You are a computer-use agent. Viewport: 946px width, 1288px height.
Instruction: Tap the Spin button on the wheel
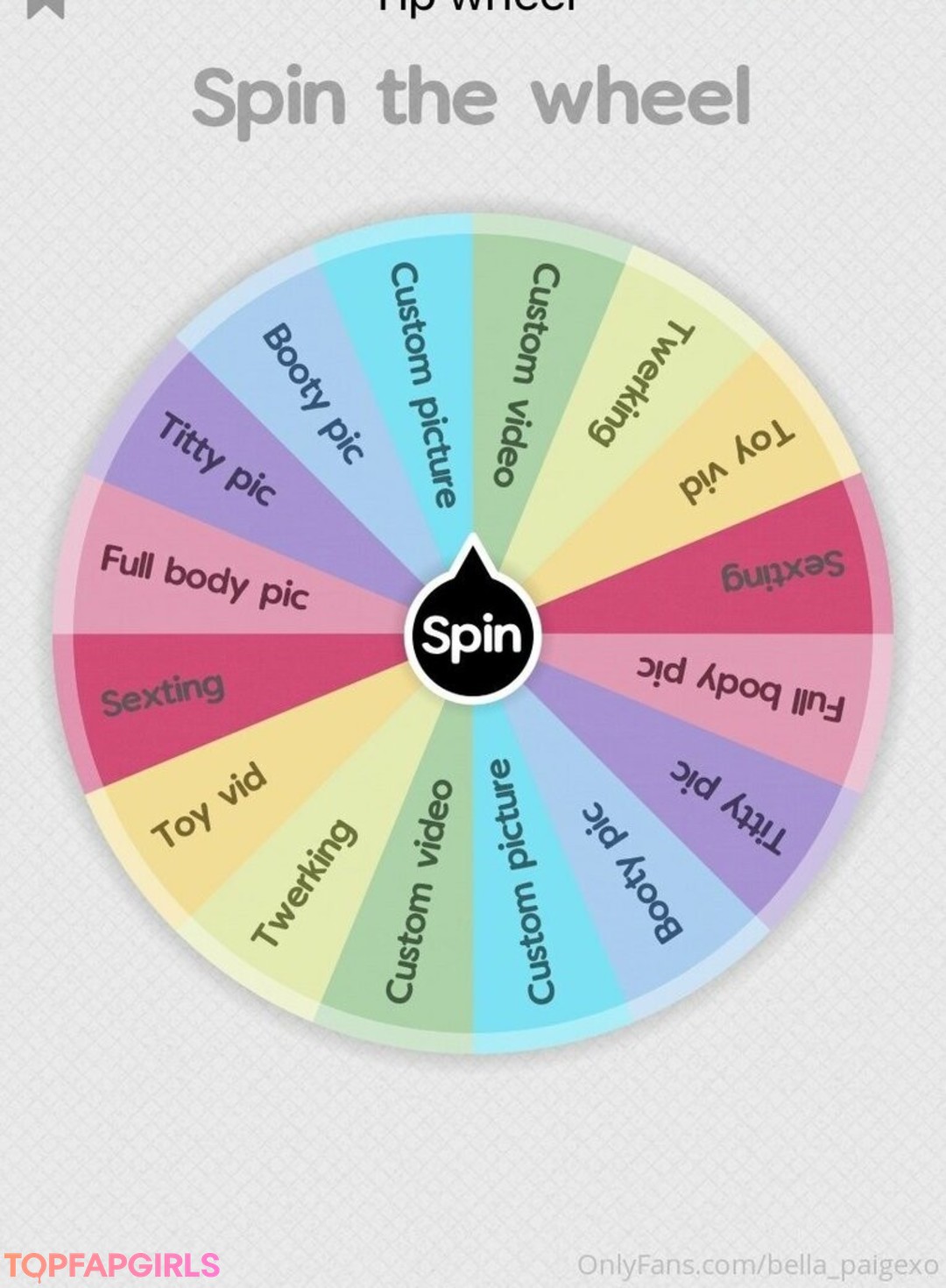point(472,634)
